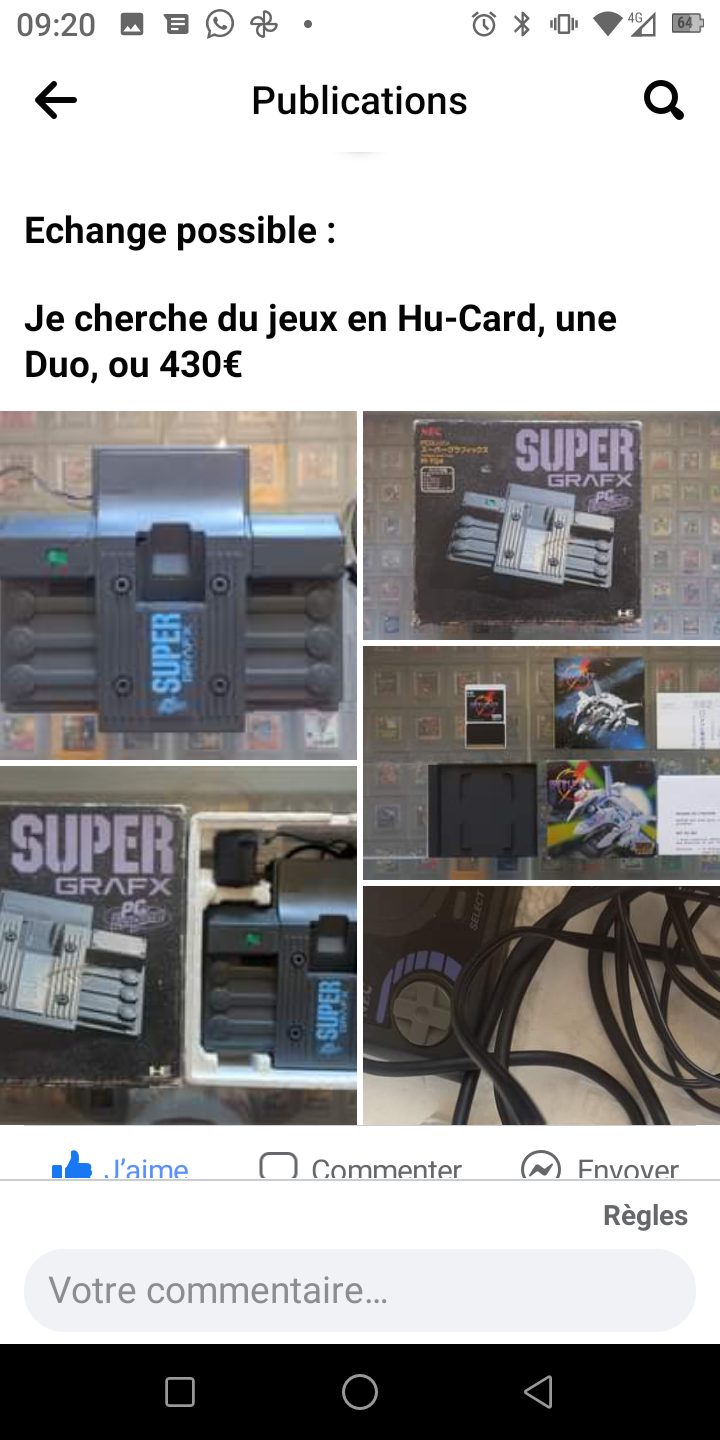Focus the Votre commentaire field

pos(360,1290)
